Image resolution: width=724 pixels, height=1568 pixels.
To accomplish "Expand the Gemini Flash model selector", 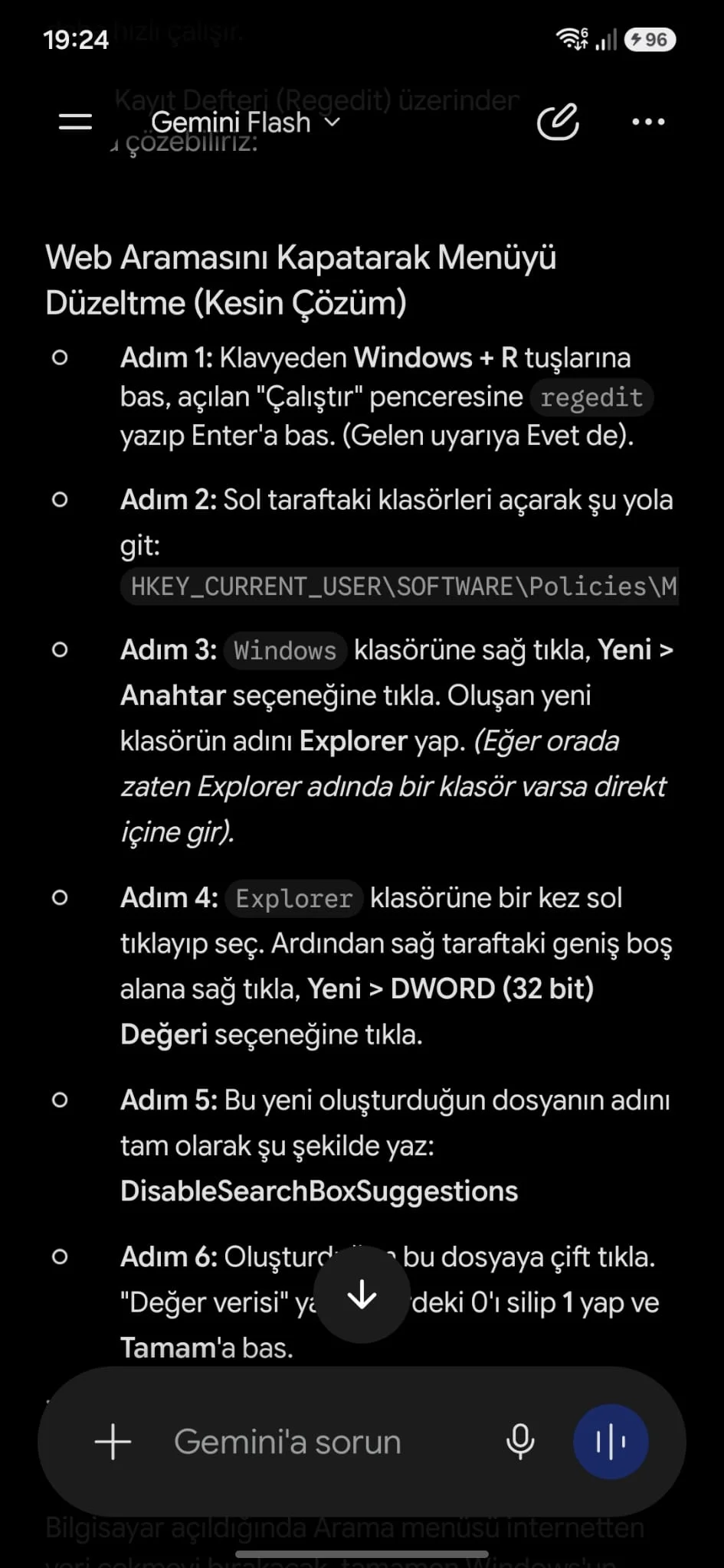I will click(x=245, y=122).
